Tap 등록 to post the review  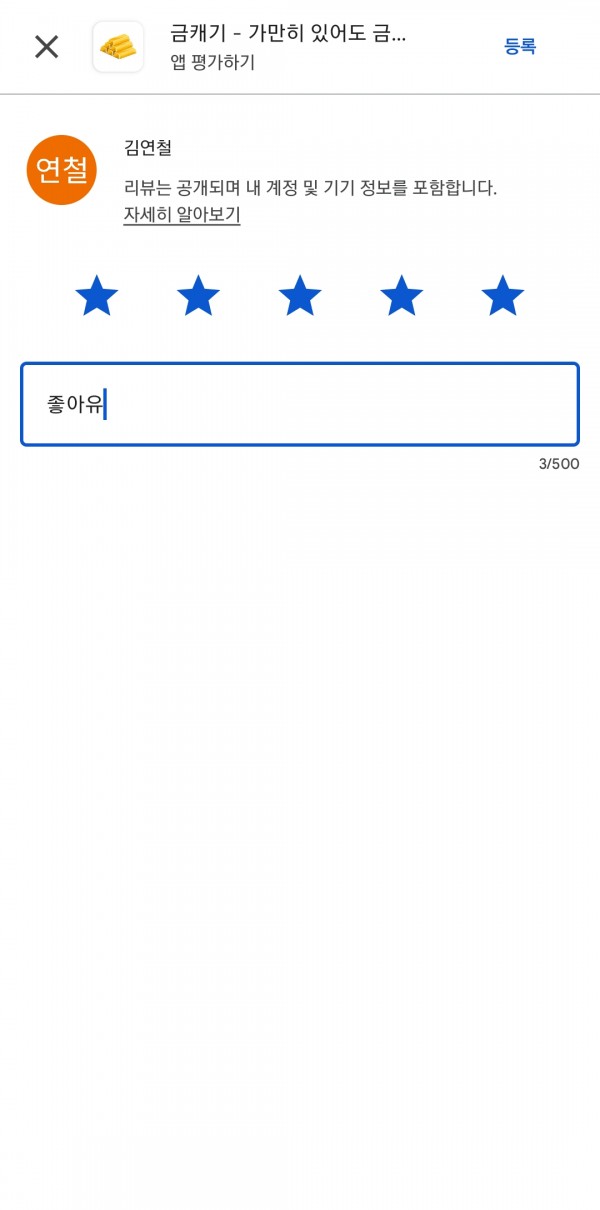[x=520, y=46]
